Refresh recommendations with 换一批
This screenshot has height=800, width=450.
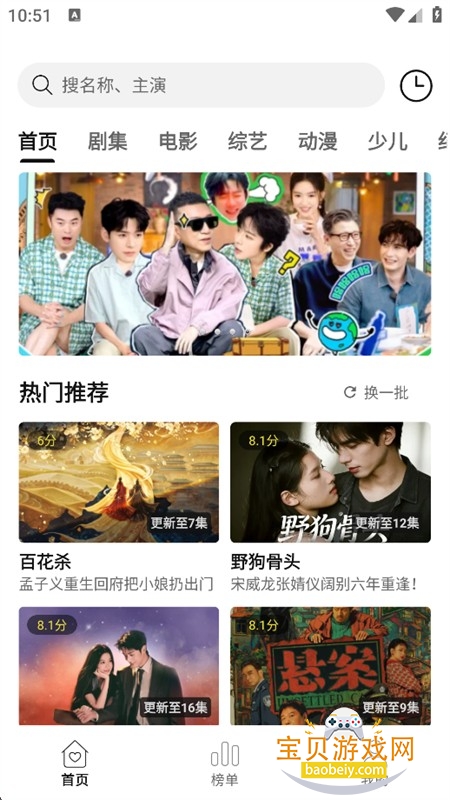(377, 392)
